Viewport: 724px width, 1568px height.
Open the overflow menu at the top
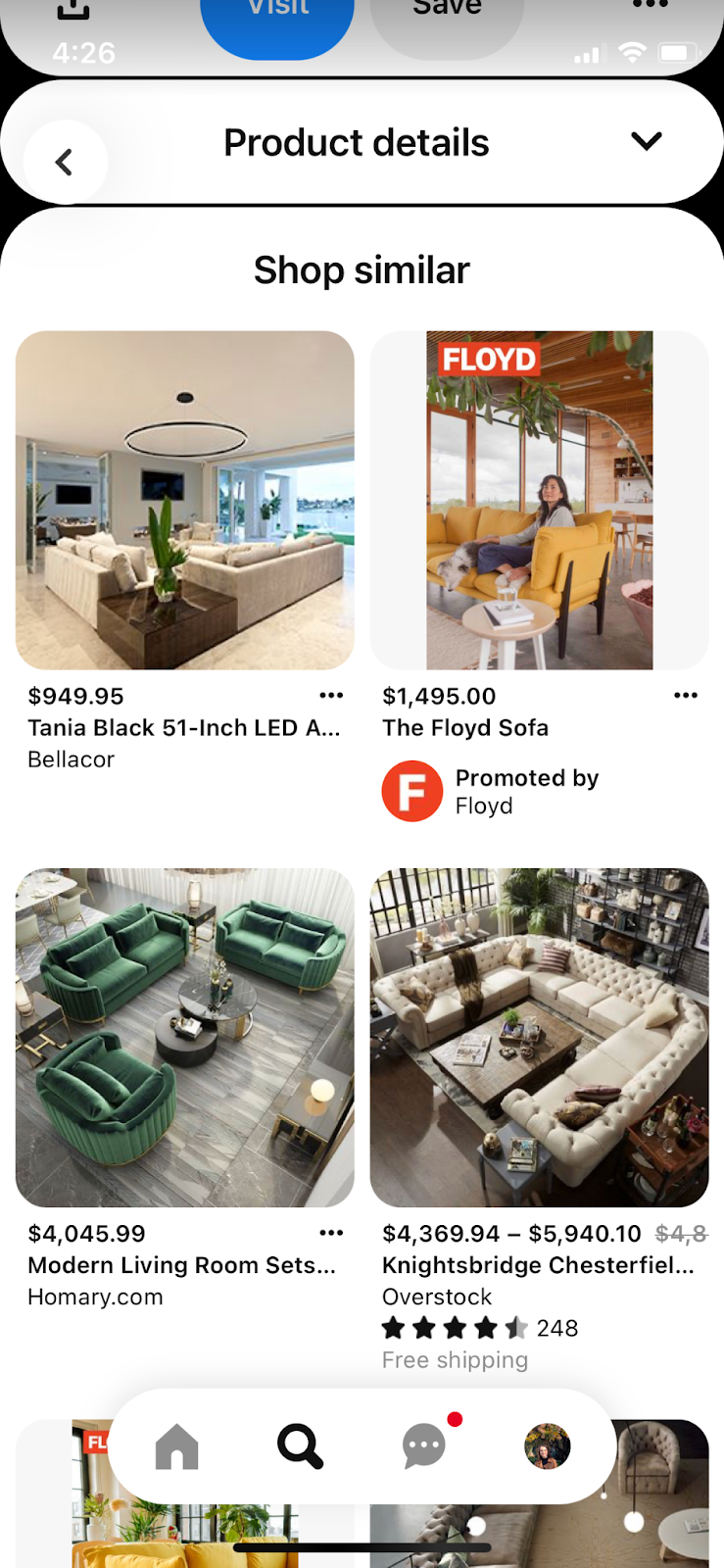tap(651, 6)
